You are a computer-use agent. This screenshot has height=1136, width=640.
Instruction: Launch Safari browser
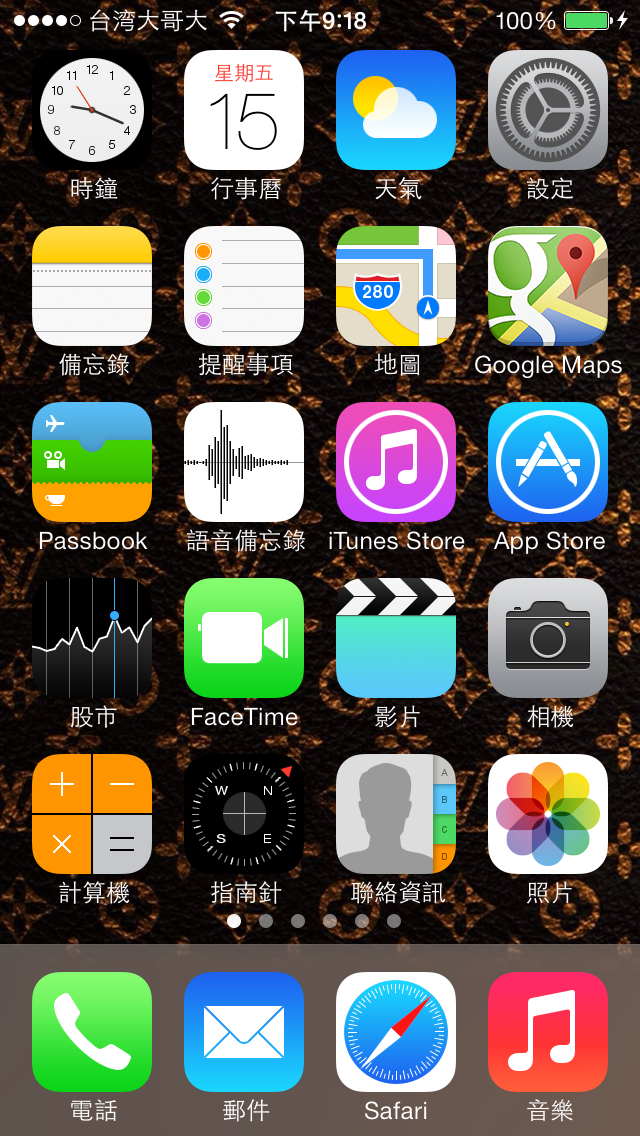click(x=396, y=1032)
